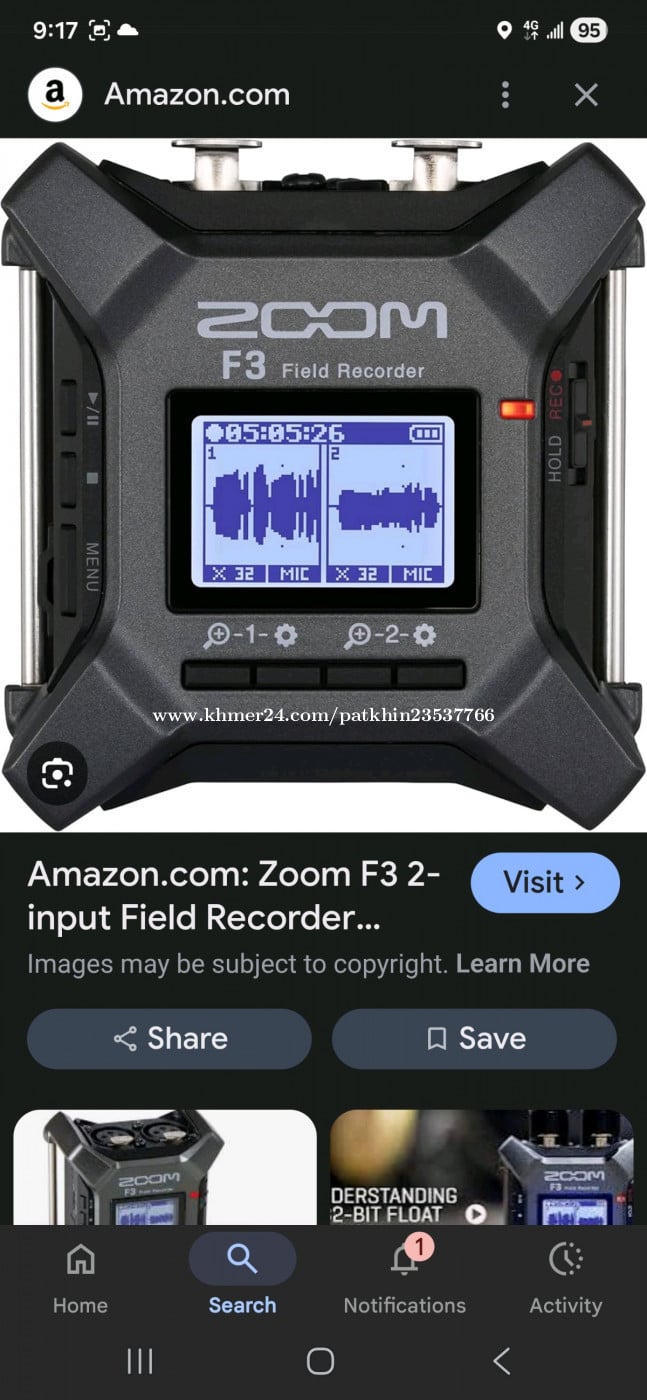Close the image viewer
This screenshot has height=1400, width=647.
pos(586,95)
